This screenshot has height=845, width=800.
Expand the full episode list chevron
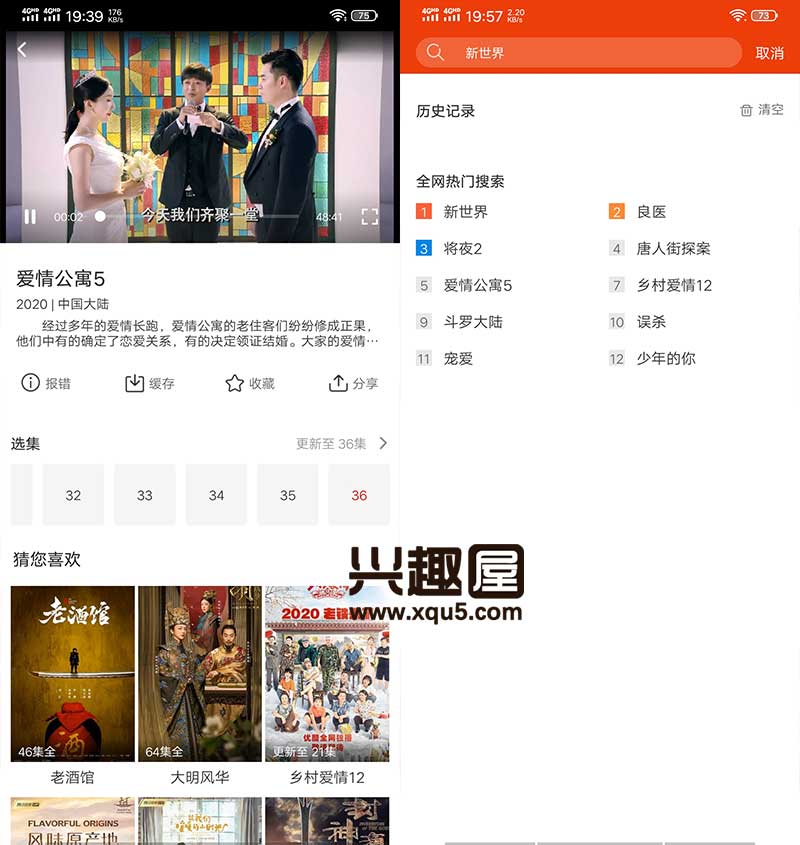pos(382,443)
